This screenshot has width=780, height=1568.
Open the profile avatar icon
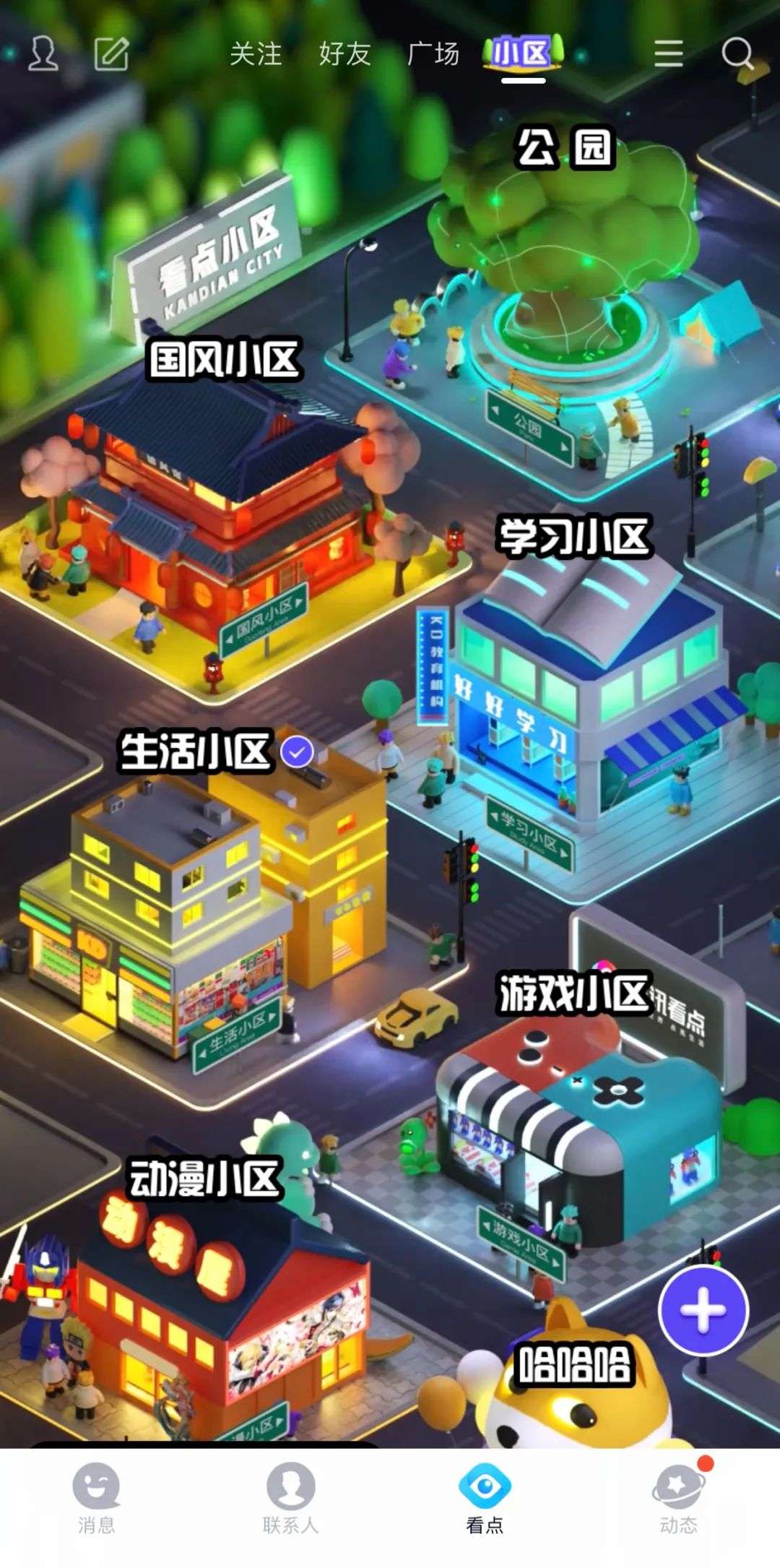point(43,54)
